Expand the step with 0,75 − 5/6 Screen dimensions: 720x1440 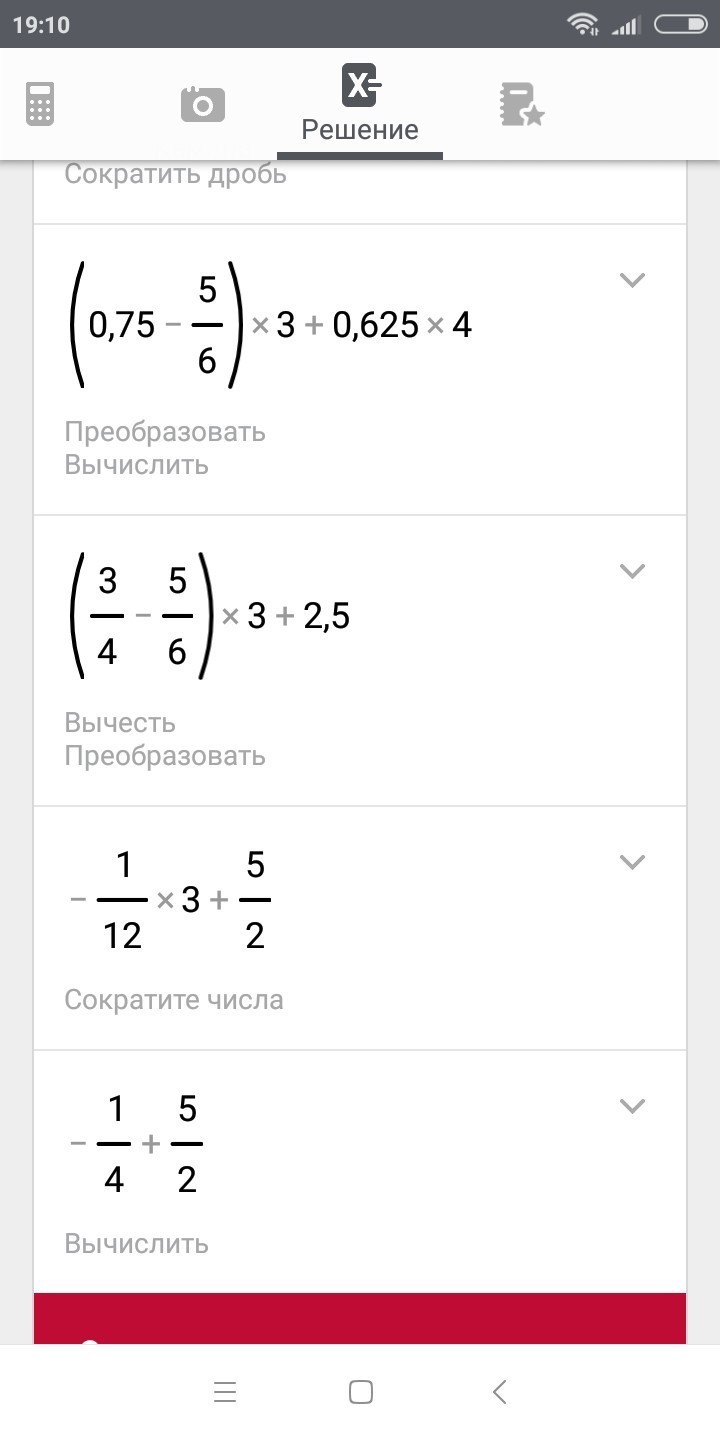point(632,280)
